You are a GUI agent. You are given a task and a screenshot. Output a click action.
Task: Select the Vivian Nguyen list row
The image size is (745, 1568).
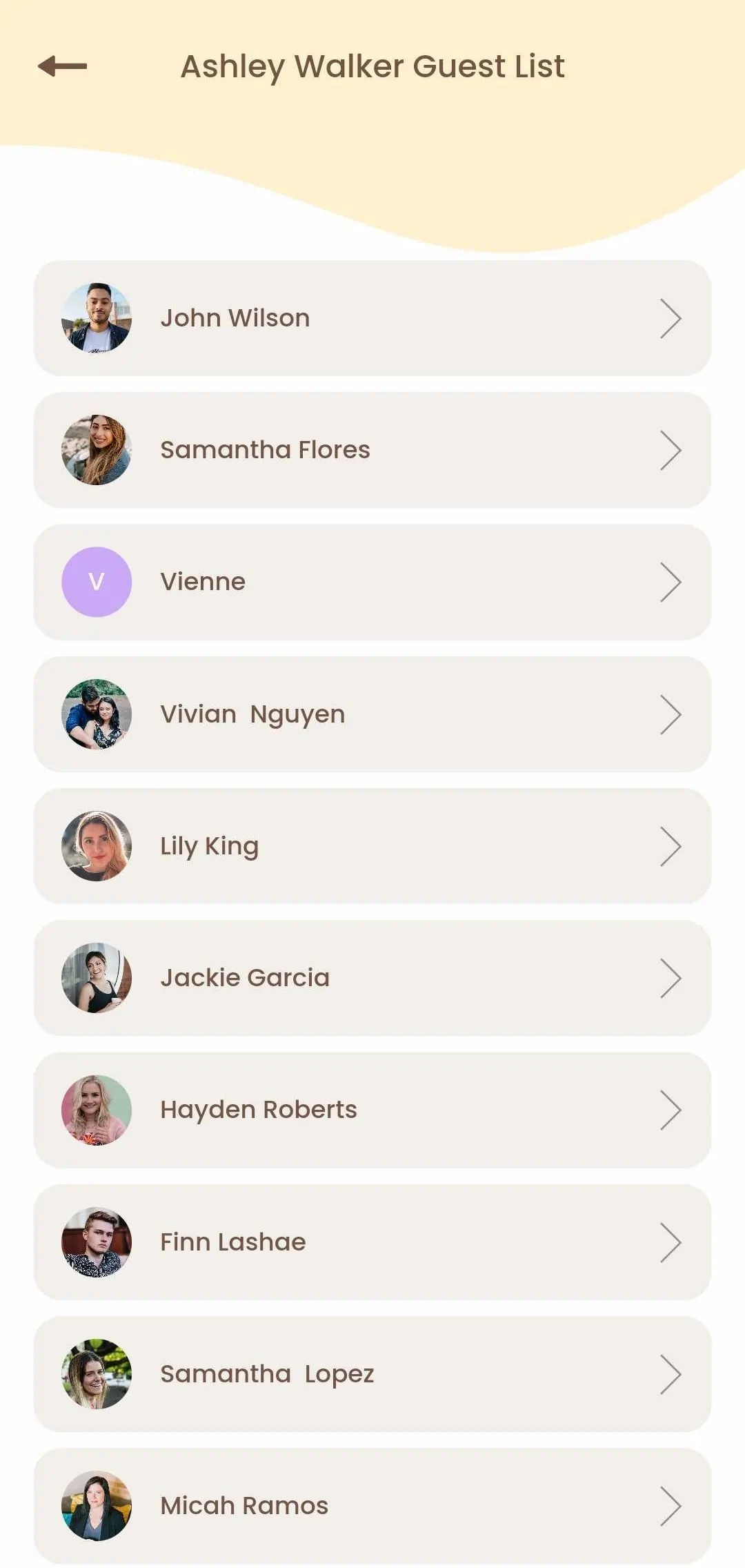click(372, 714)
